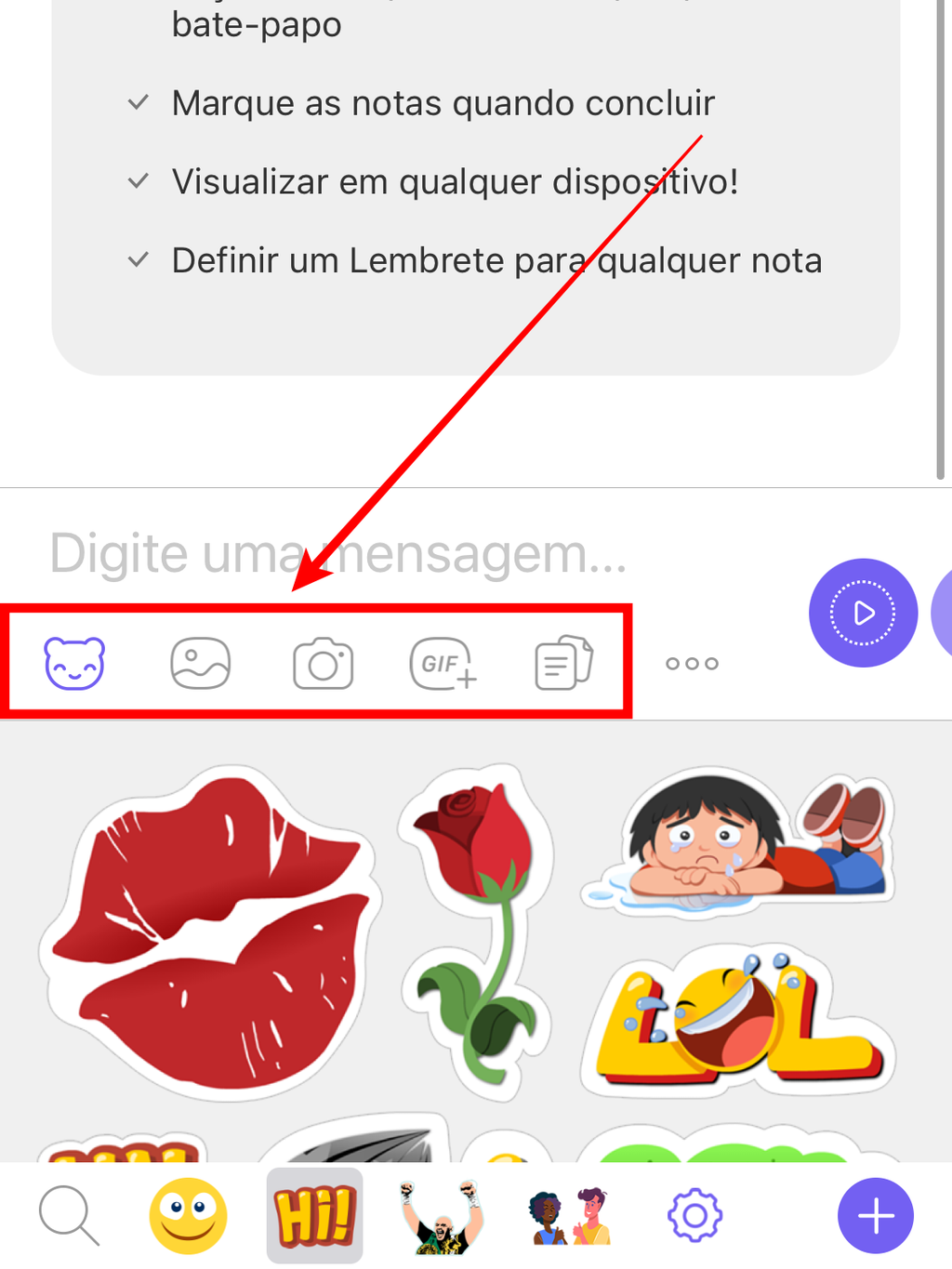Search stickers with the magnifier
This screenshot has width=952, height=1269.
68,1215
